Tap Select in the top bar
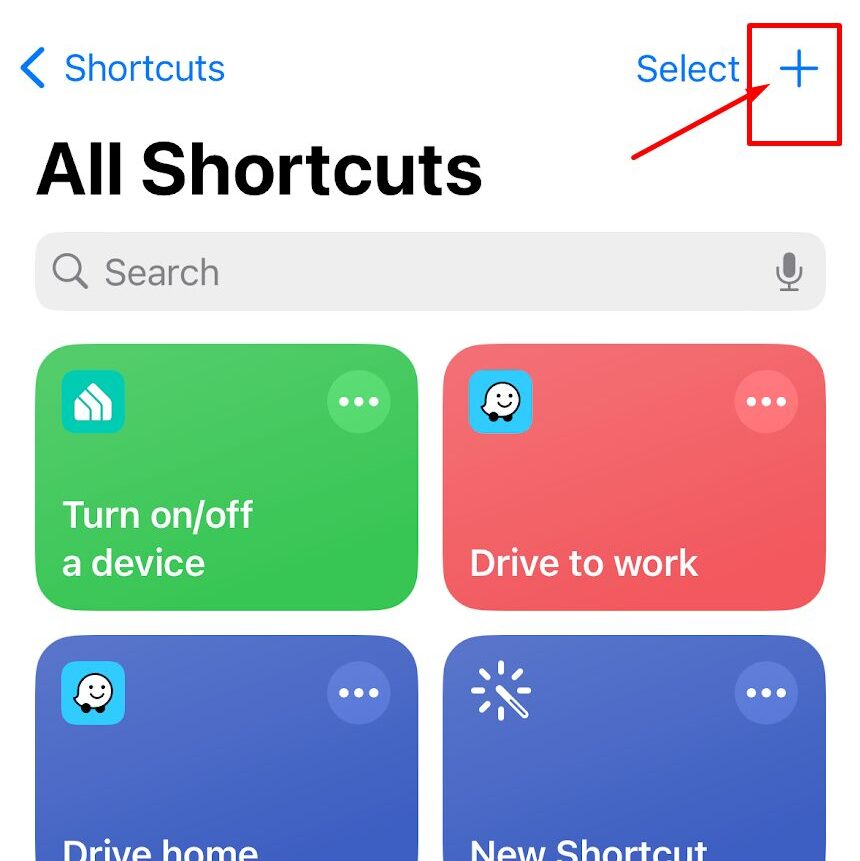860x861 pixels. (687, 69)
